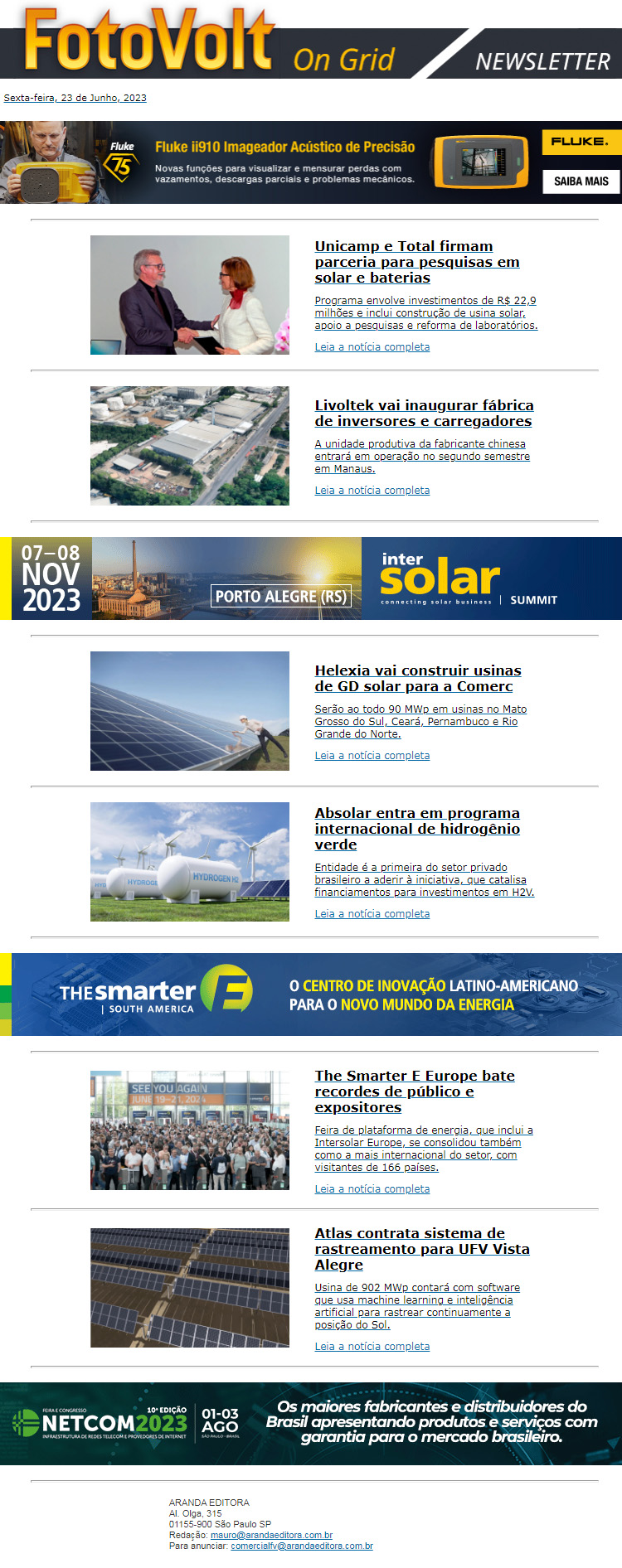Viewport: 622px width, 1568px height.
Task: Open the Livoltek factory inauguration headline
Action: point(424,413)
